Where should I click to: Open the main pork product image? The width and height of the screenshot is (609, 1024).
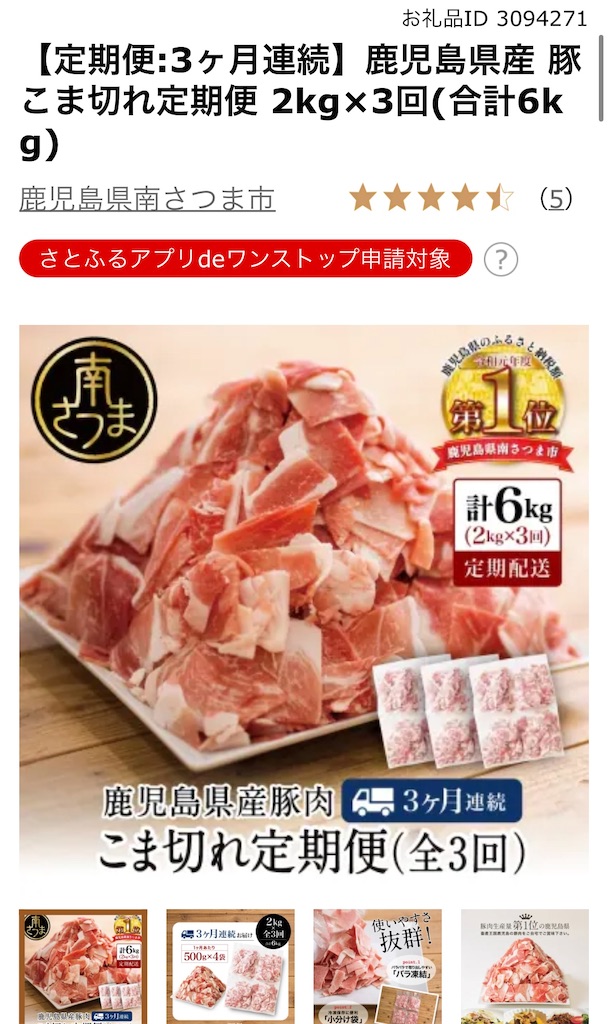[304, 600]
